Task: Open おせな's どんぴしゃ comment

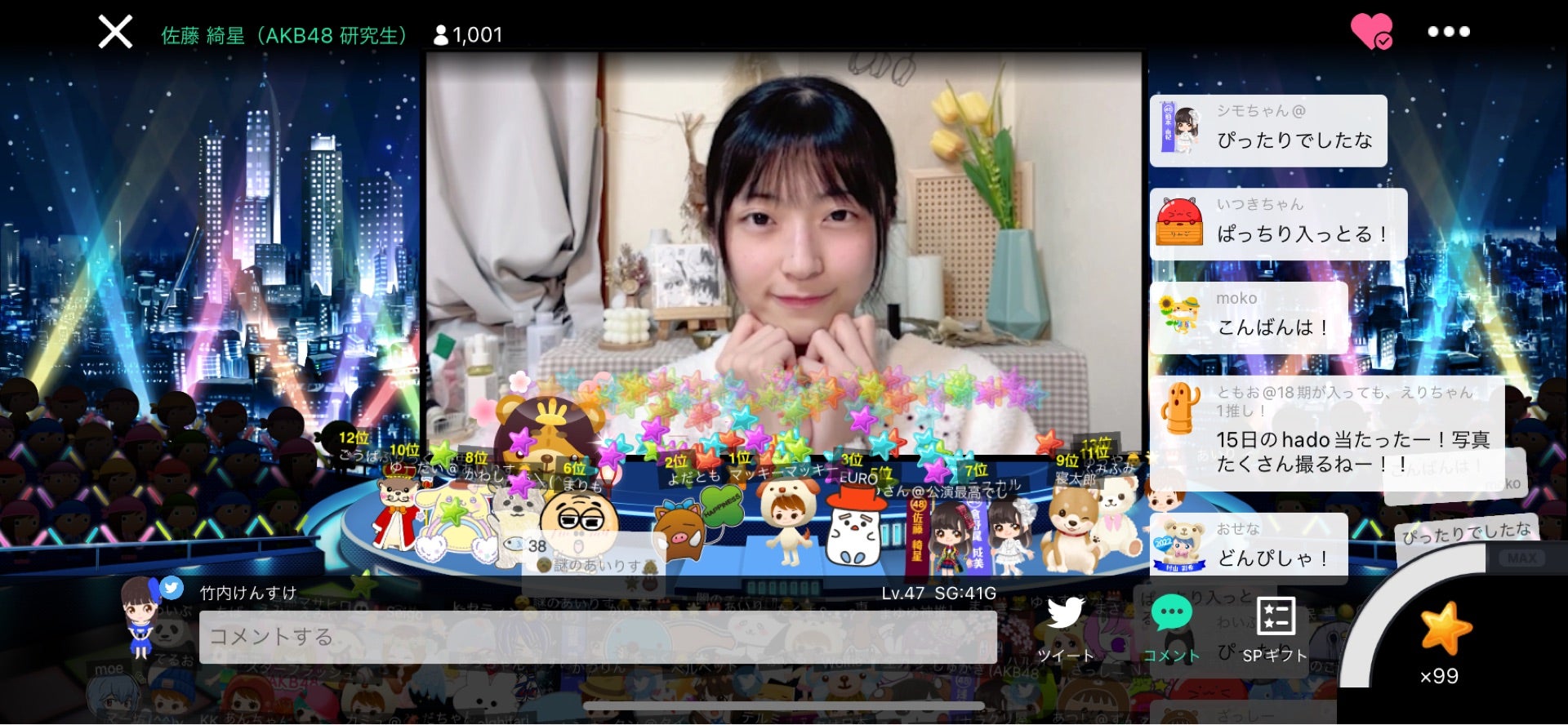Action: (x=1248, y=548)
